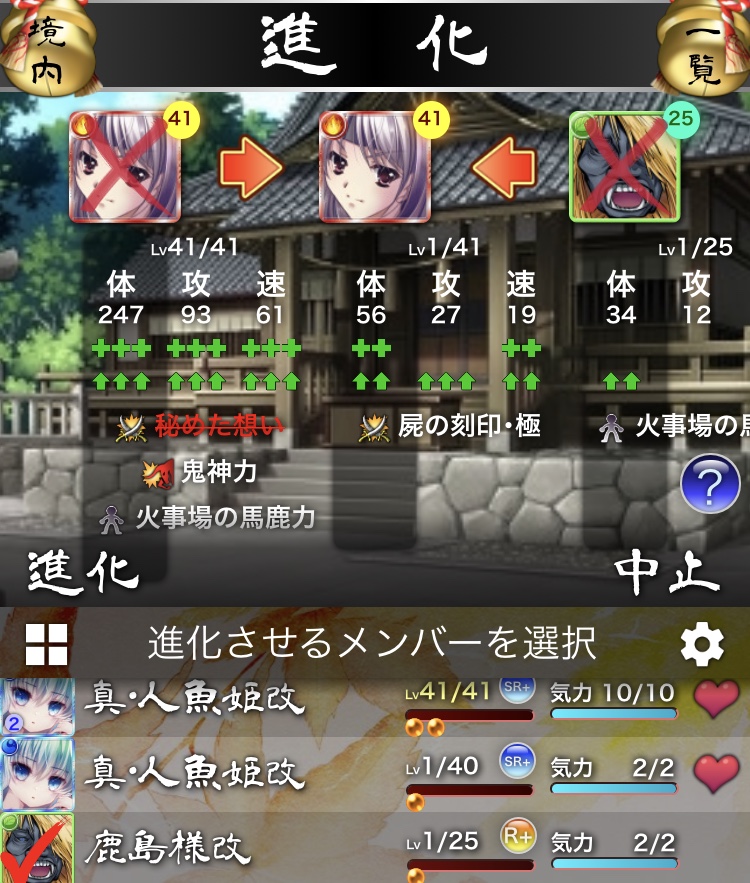Image resolution: width=750 pixels, height=883 pixels.
Task: Open the gear settings for the member list
Action: coord(701,644)
